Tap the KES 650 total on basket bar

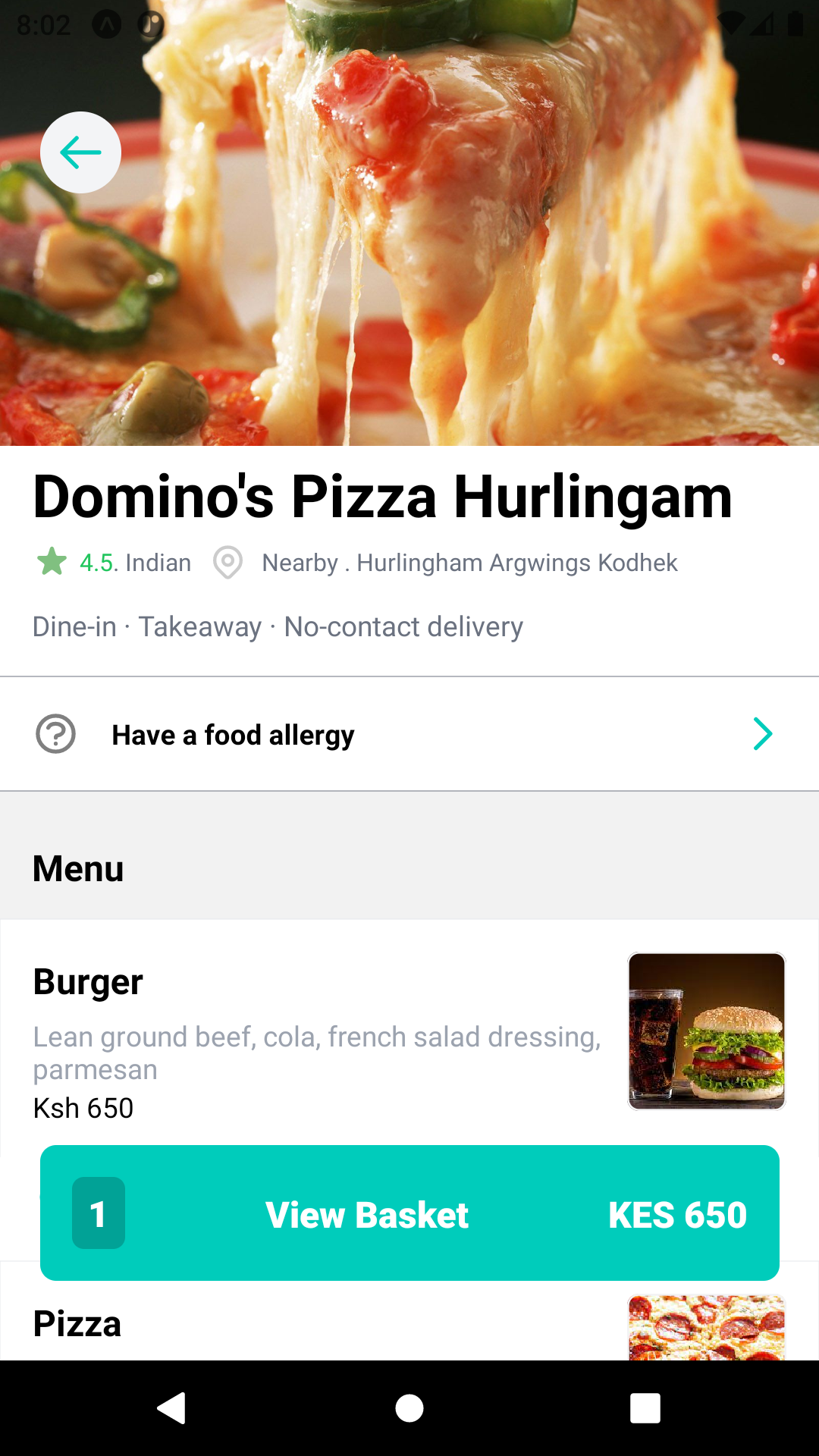tap(679, 1214)
